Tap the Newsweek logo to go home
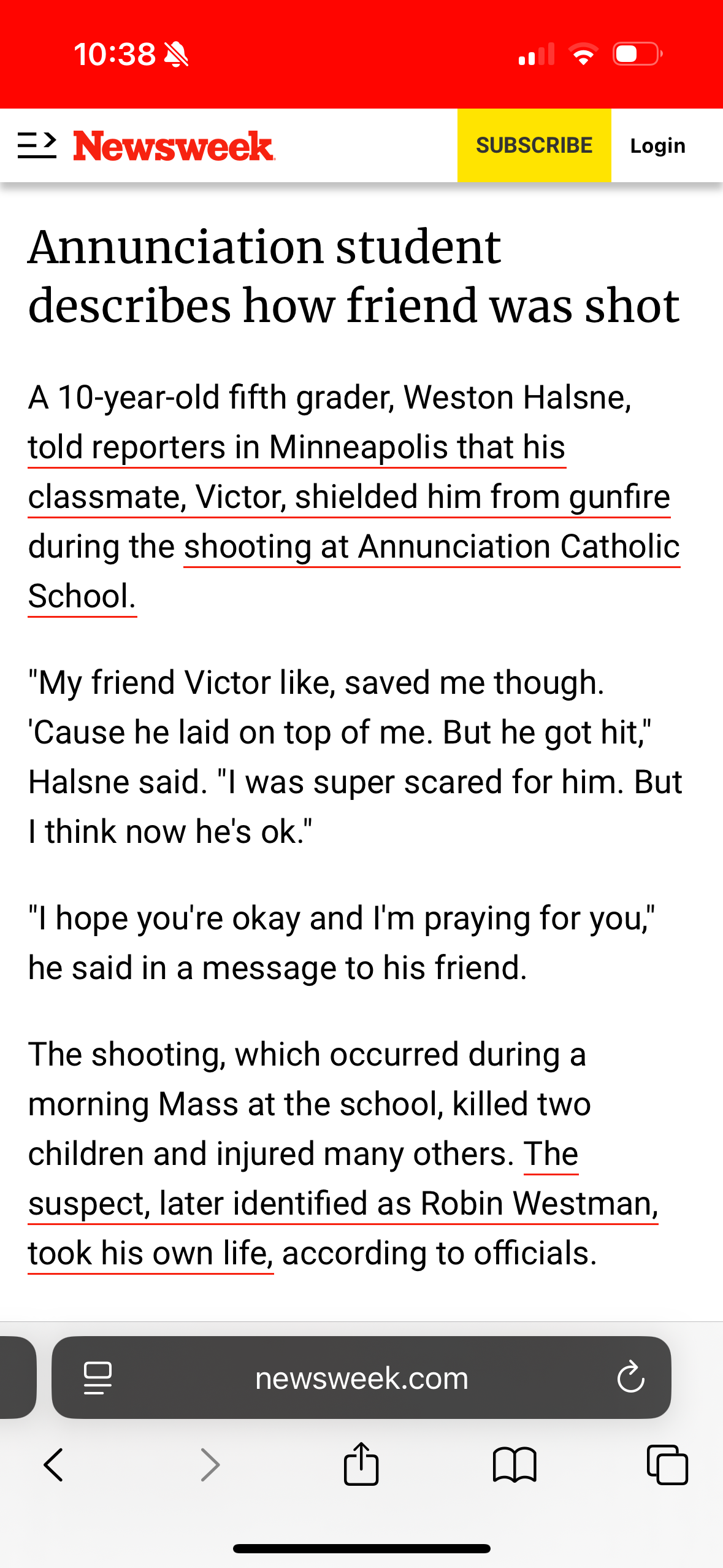The height and width of the screenshot is (1568, 723). tap(174, 146)
